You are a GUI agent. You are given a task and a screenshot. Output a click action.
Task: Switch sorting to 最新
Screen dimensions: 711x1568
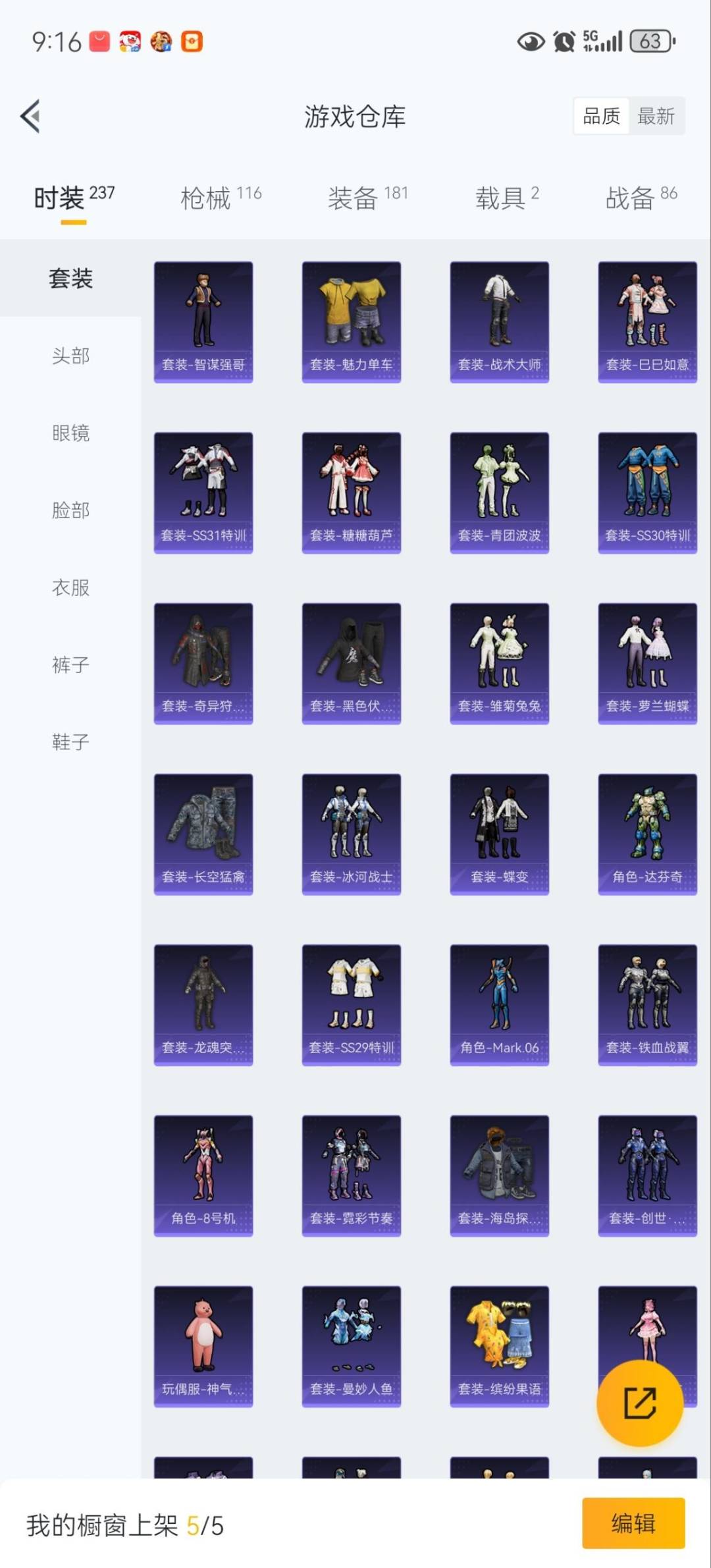[656, 115]
